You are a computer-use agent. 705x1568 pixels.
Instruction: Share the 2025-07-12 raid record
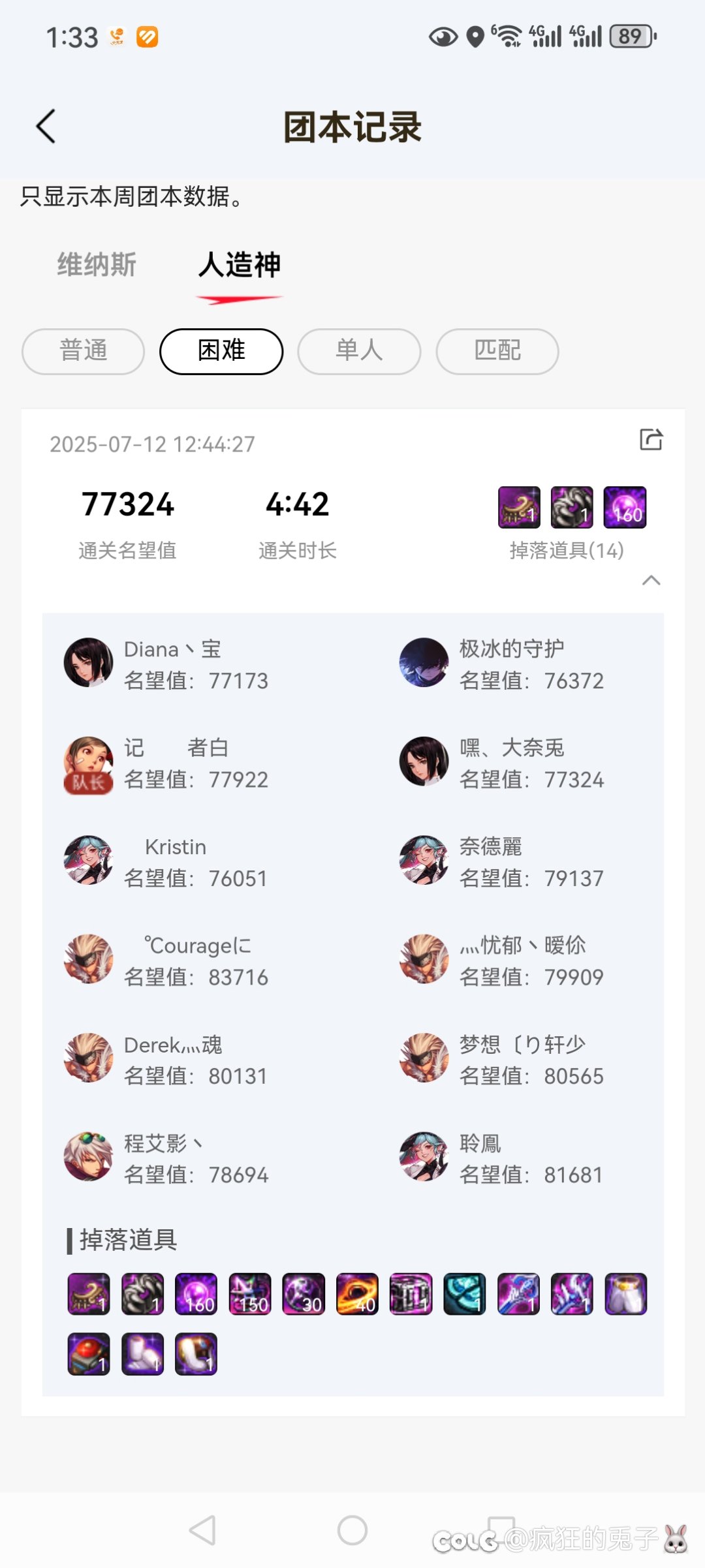point(651,440)
